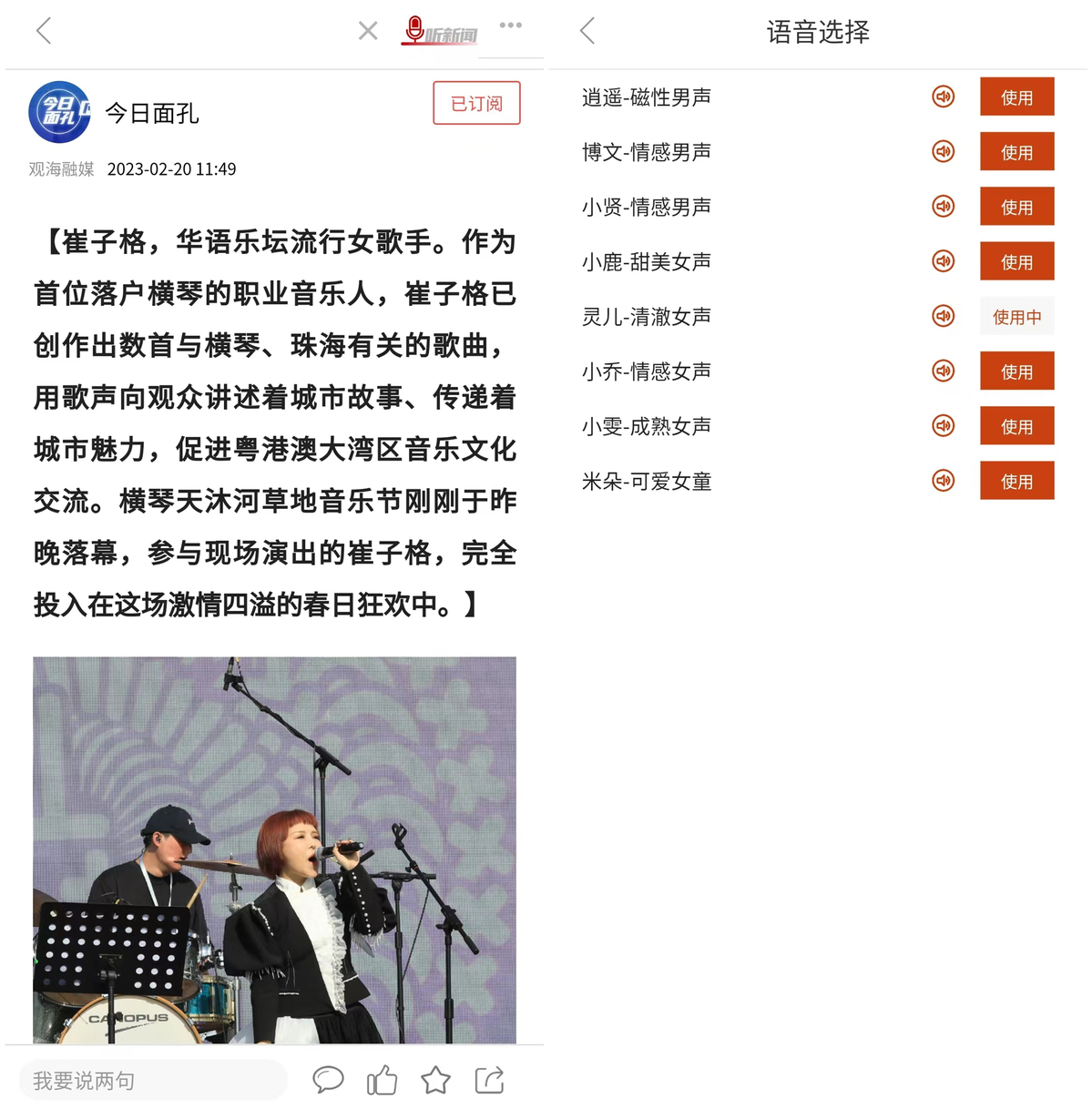Tap the 我要说两句 comment field

pos(153,1081)
